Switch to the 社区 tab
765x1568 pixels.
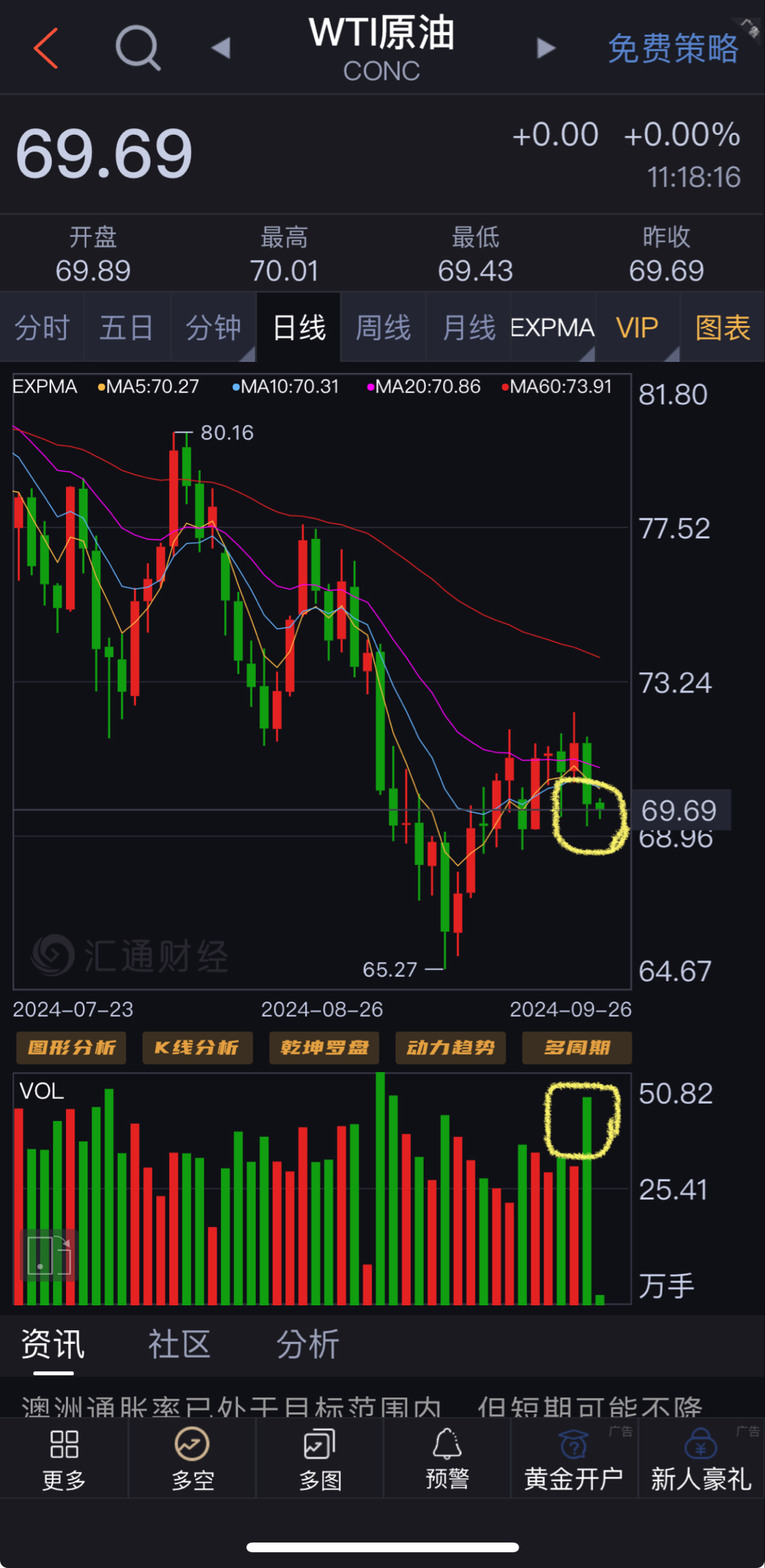180,1344
